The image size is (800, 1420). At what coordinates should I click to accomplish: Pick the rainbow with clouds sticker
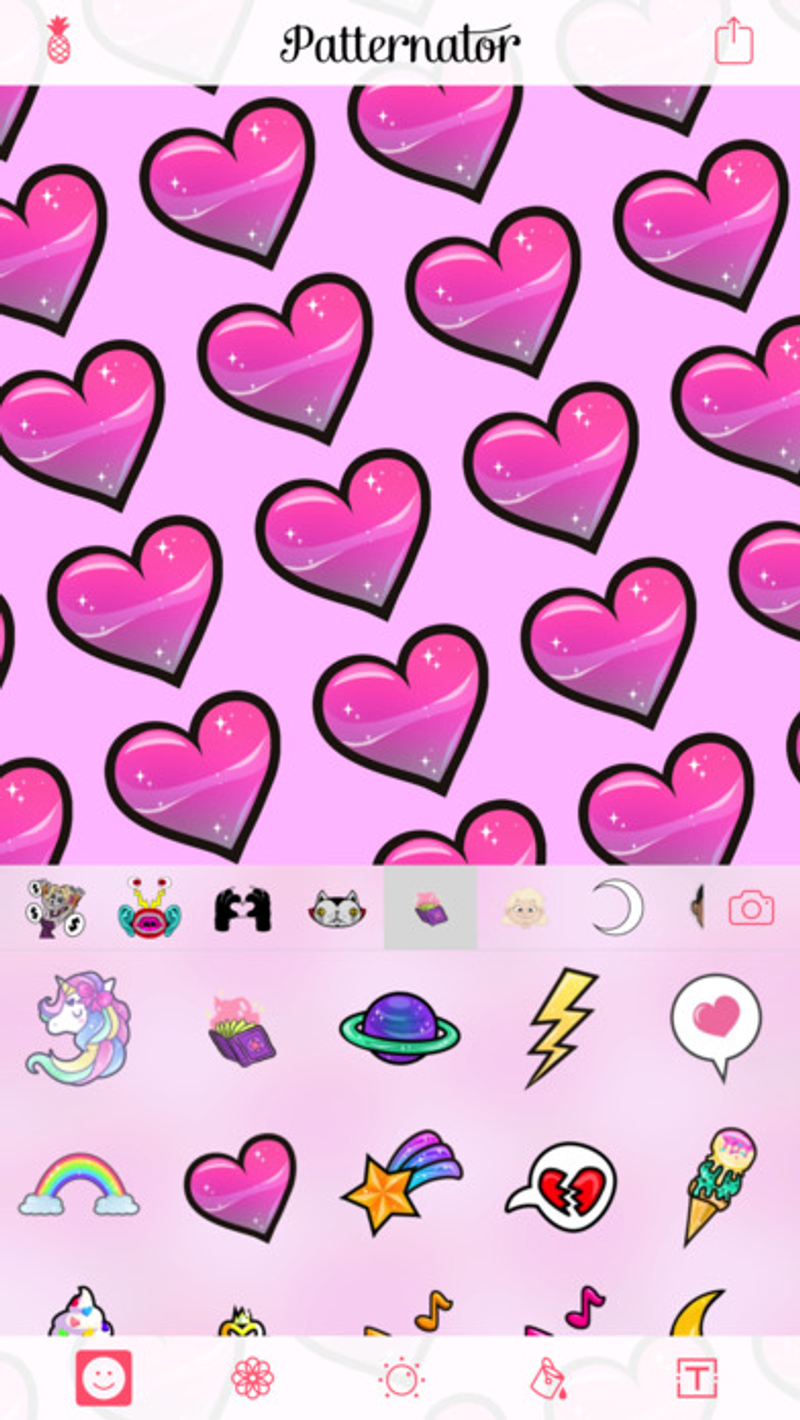point(78,1185)
